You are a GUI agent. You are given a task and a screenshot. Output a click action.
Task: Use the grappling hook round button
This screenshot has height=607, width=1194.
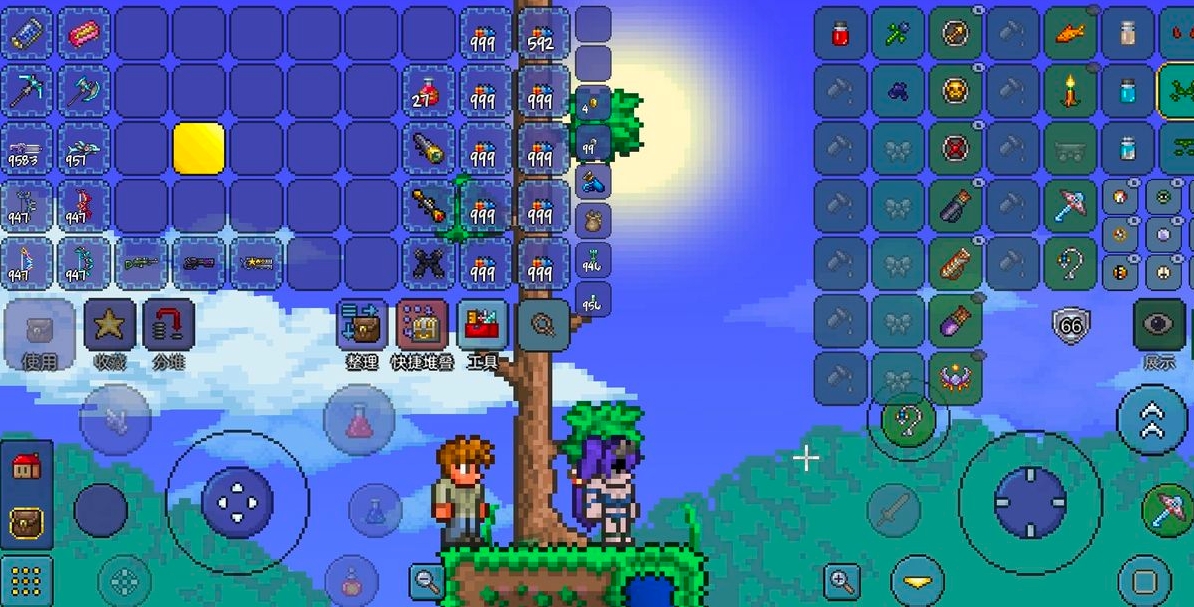tap(908, 419)
